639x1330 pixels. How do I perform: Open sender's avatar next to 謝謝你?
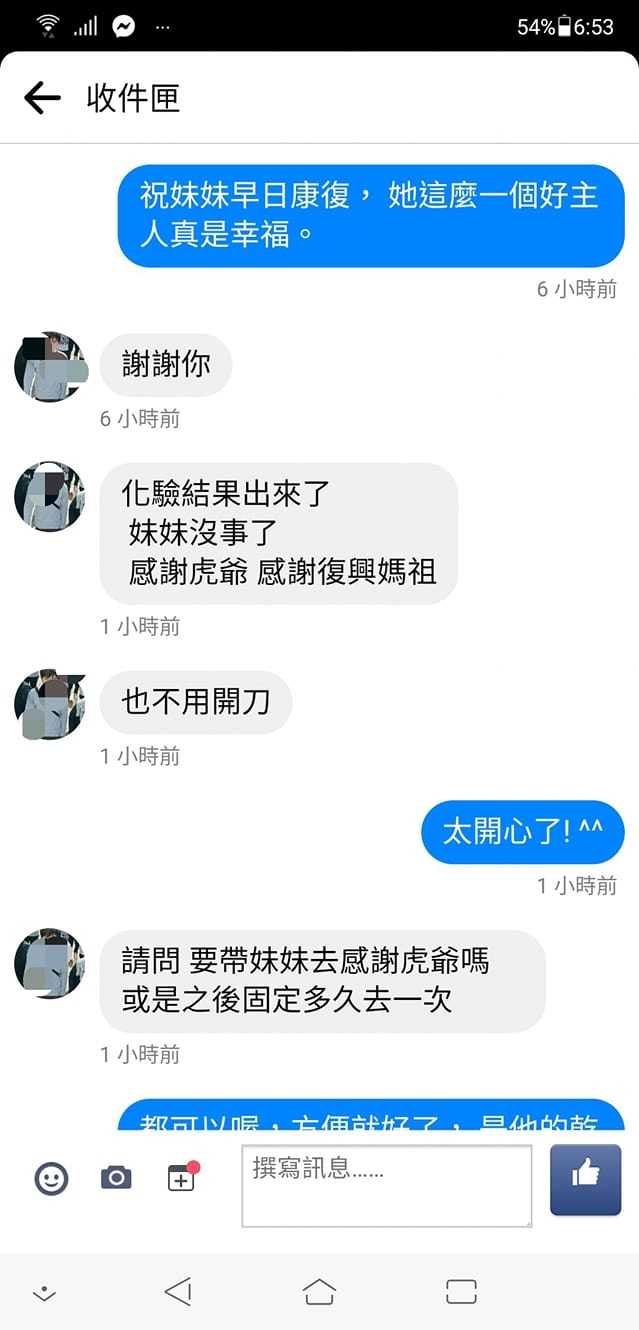pyautogui.click(x=49, y=367)
